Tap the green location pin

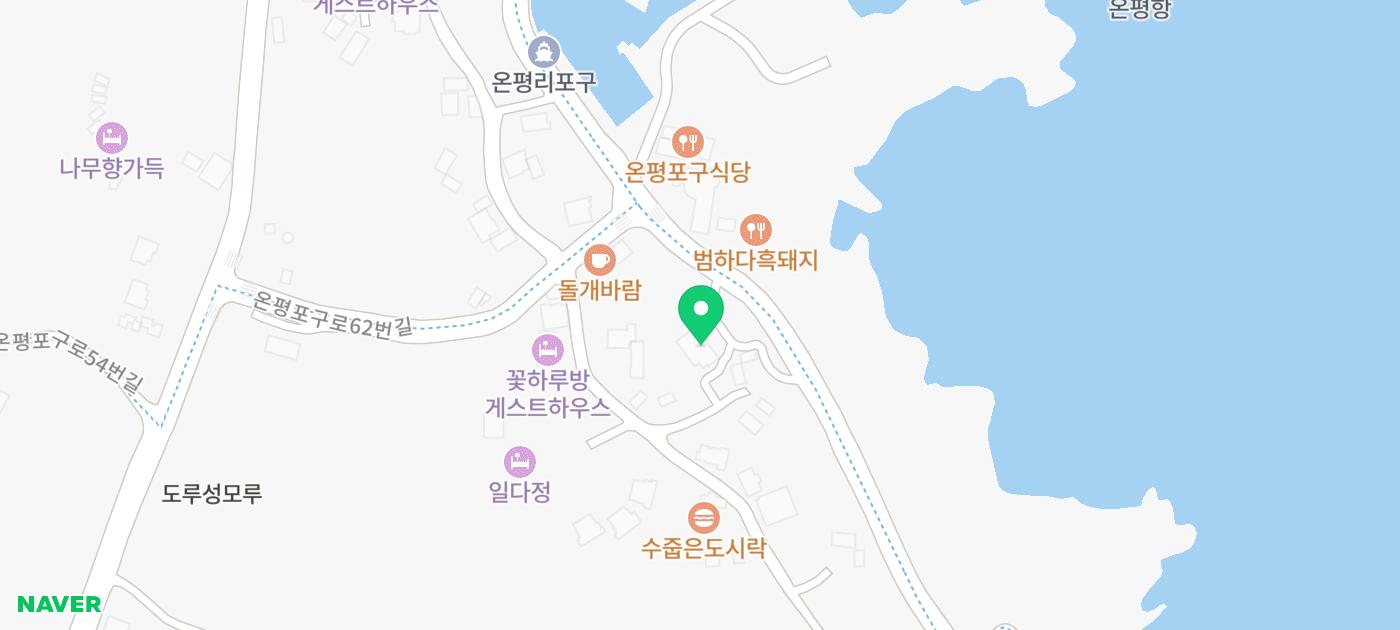tap(701, 312)
